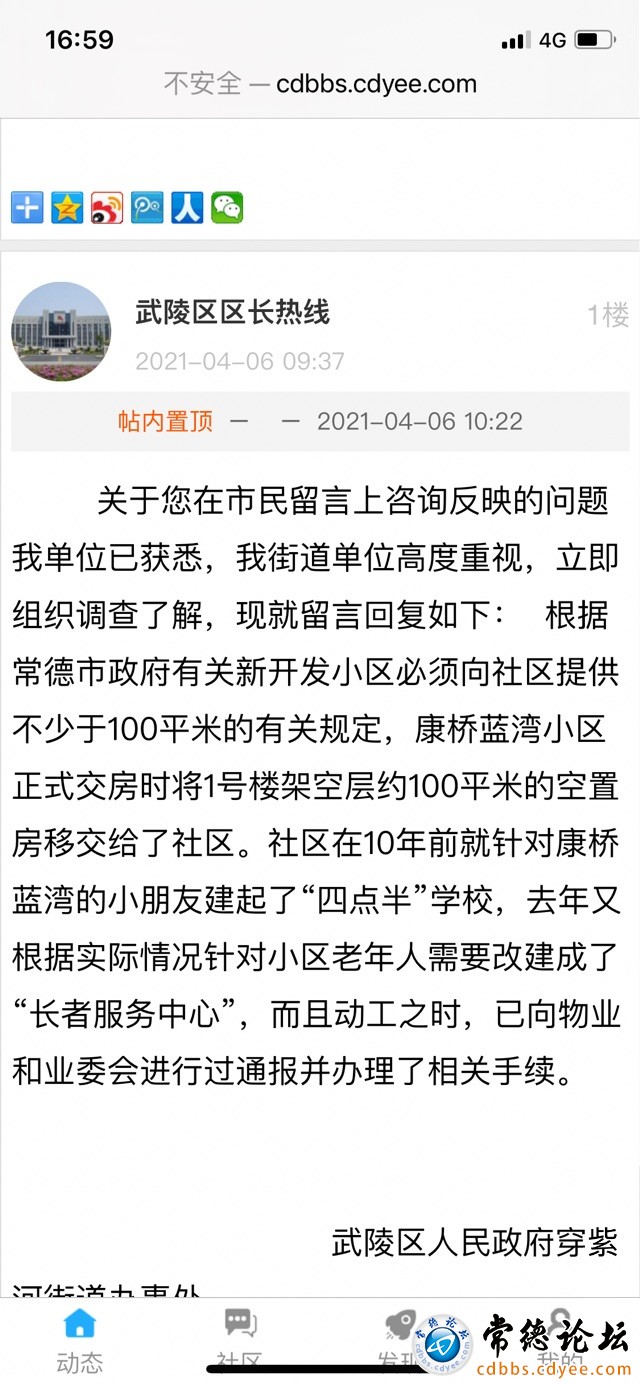
Task: Share post to Tencent Weibo
Action: 147,207
